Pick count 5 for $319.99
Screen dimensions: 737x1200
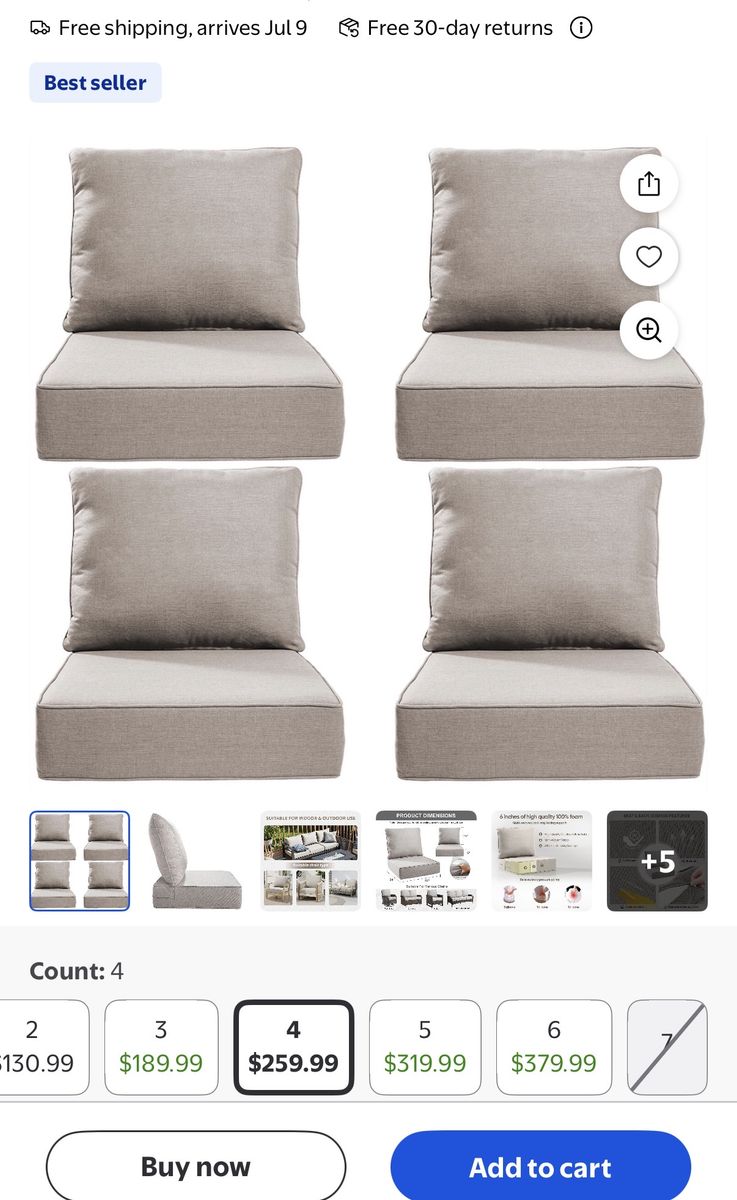click(x=425, y=1047)
